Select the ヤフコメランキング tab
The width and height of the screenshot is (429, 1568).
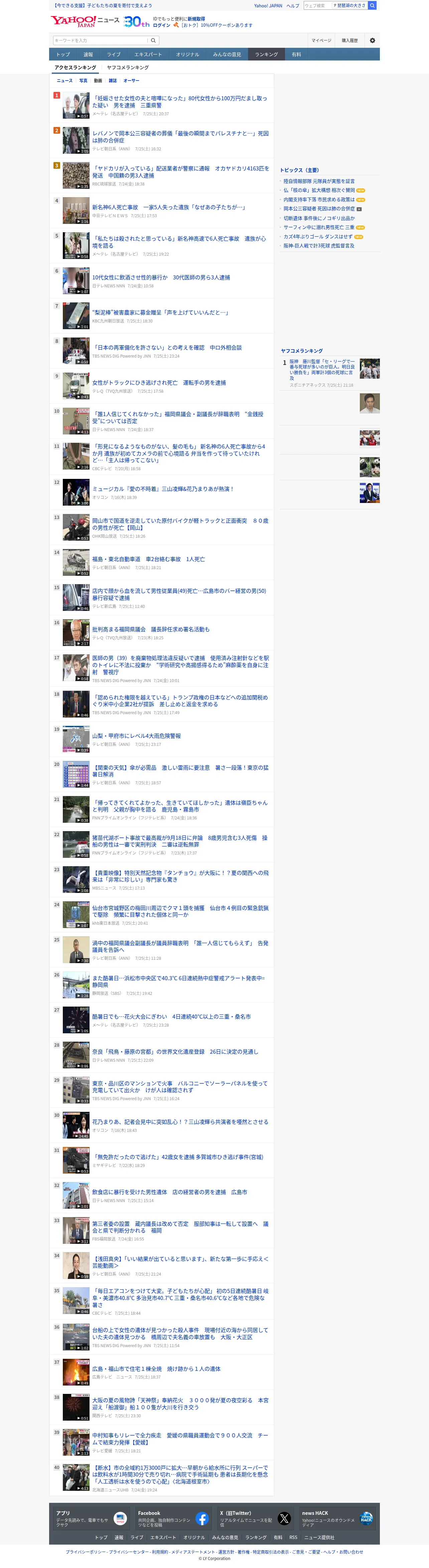(128, 68)
